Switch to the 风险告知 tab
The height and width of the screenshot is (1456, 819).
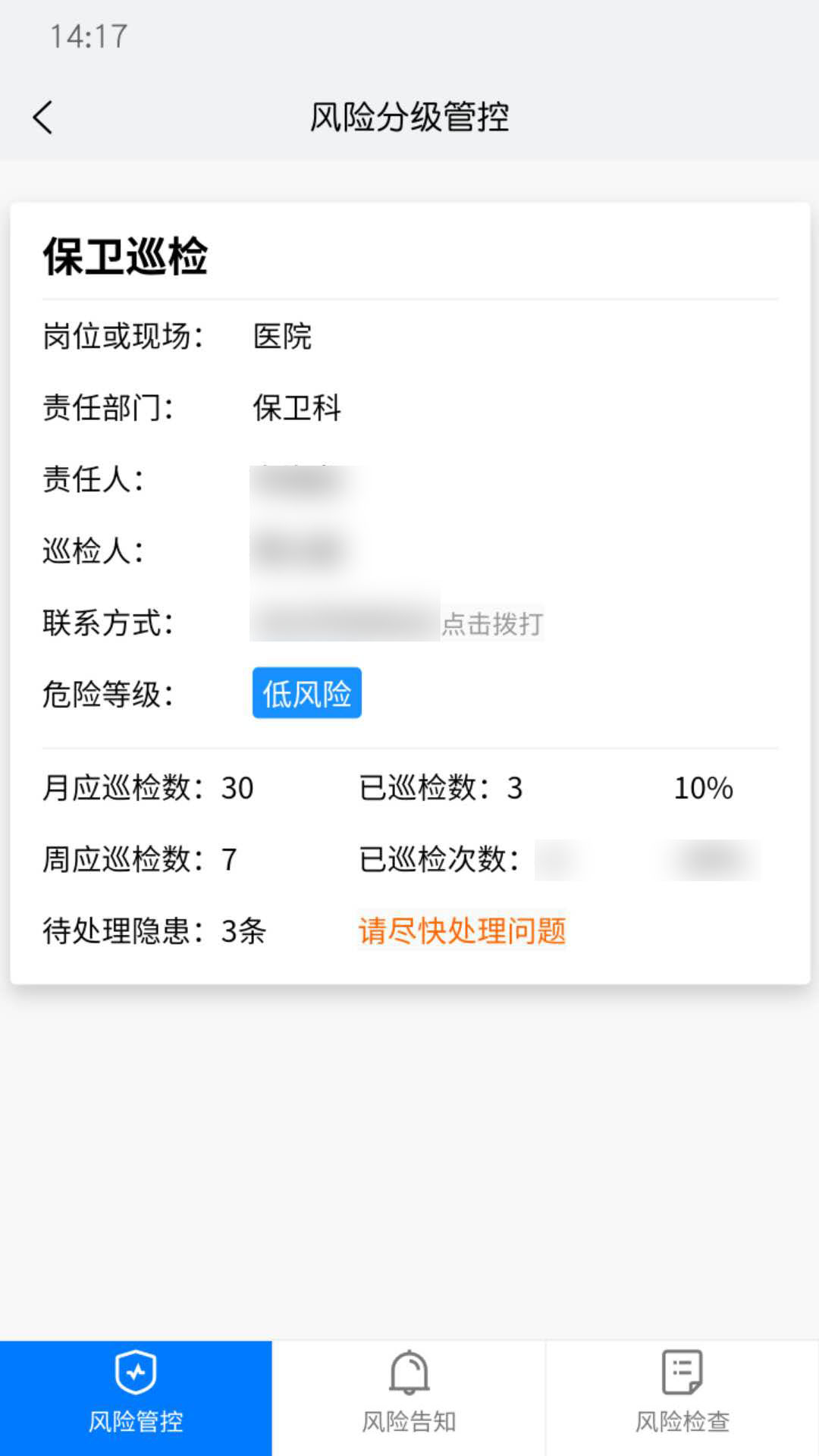coord(409,1395)
